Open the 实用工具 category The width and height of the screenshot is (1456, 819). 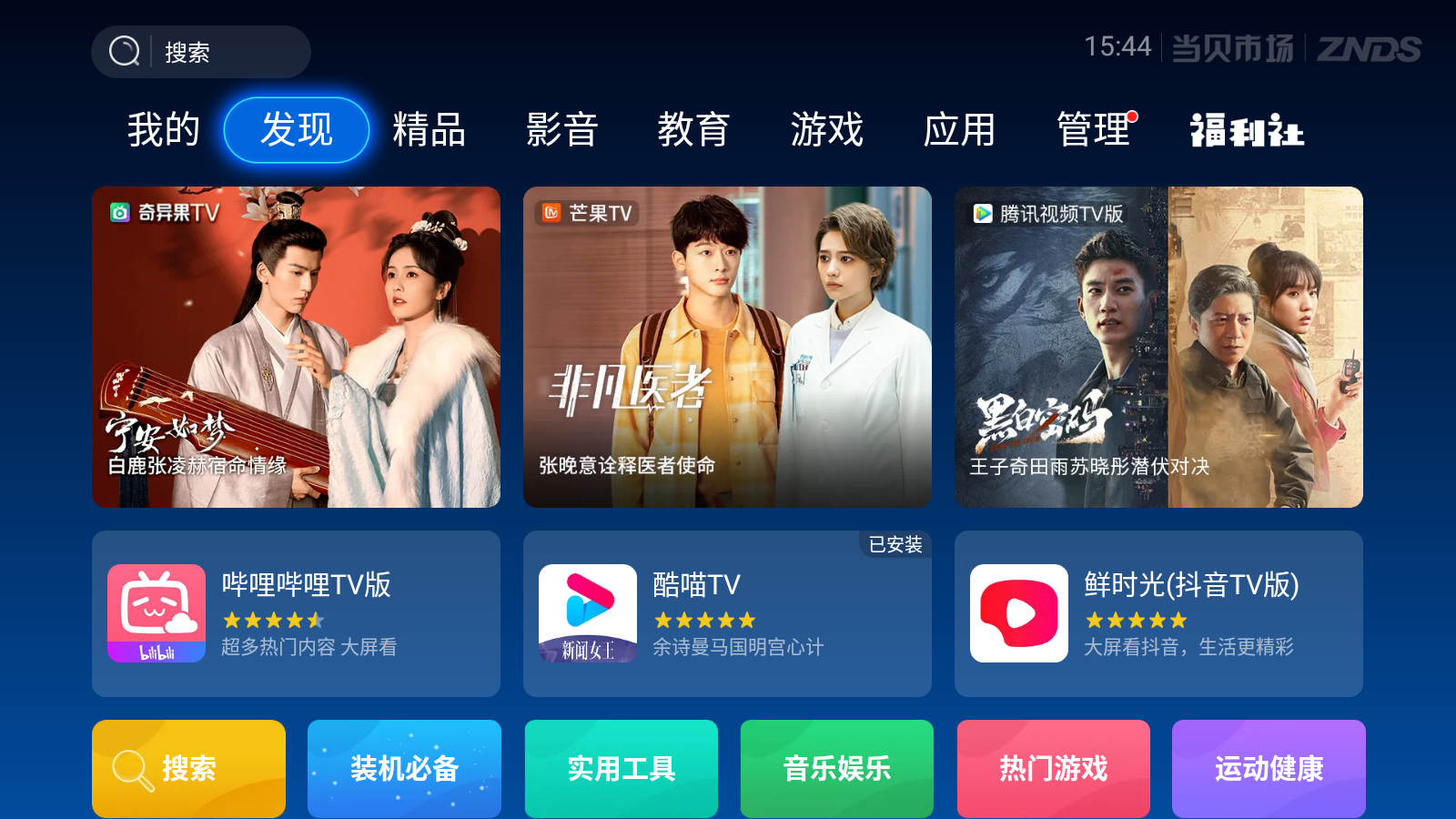pyautogui.click(x=621, y=768)
